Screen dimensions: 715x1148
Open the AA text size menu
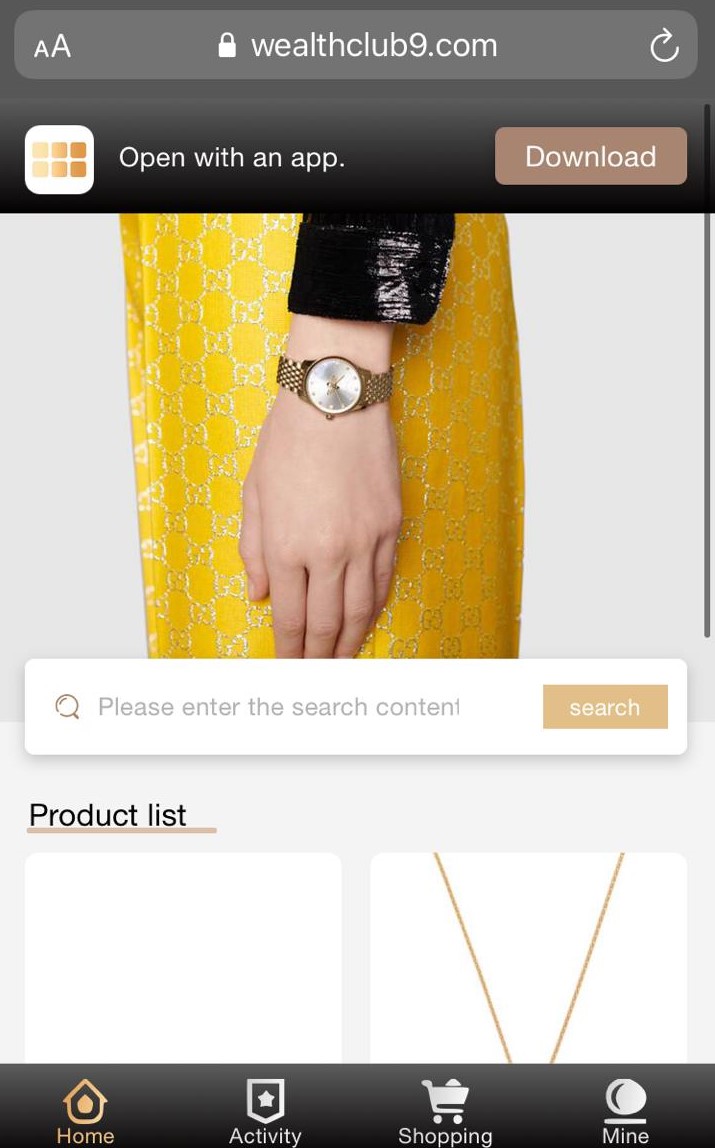point(52,46)
